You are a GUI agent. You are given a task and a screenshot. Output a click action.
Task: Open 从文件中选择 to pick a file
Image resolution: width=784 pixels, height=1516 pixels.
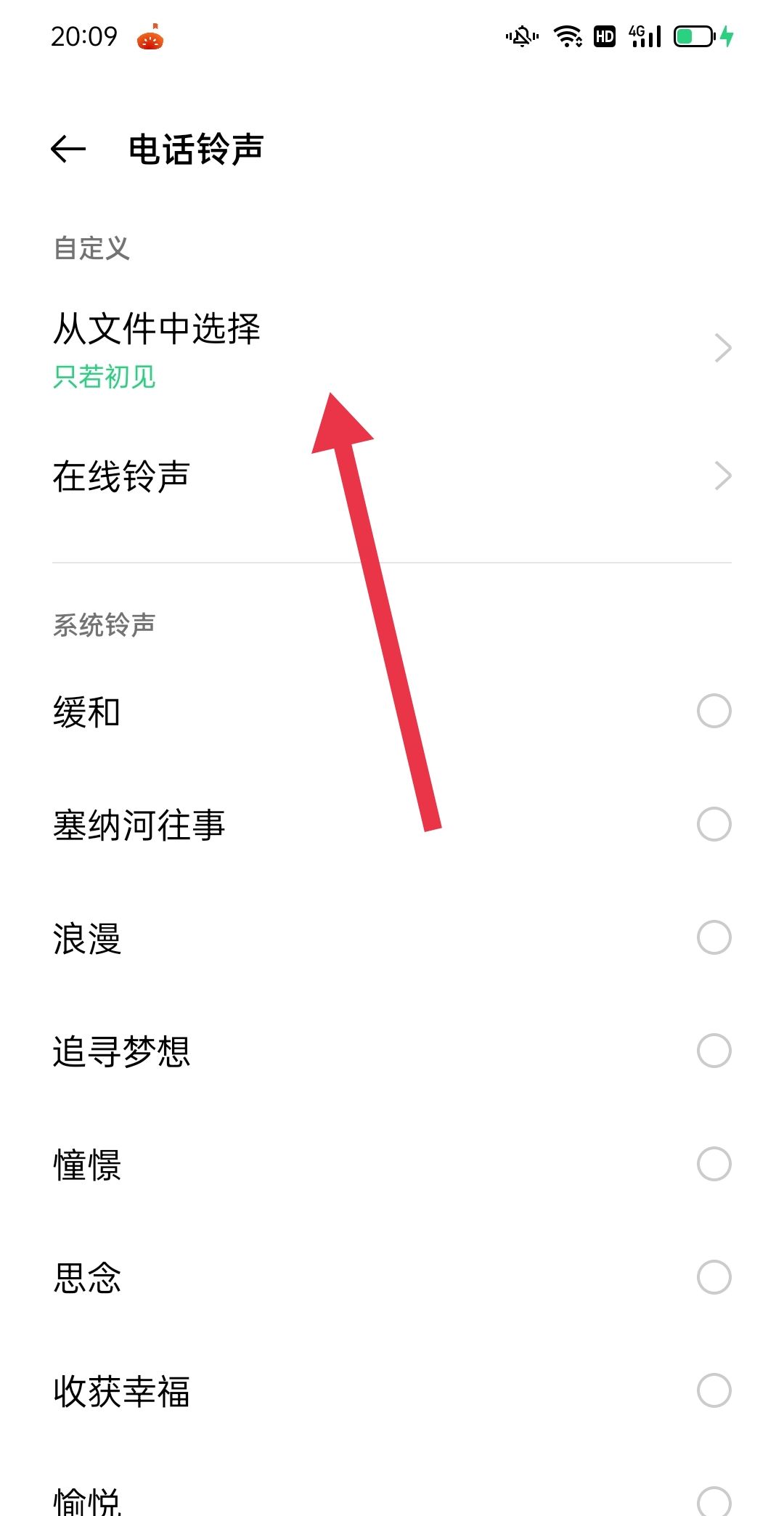[x=392, y=349]
